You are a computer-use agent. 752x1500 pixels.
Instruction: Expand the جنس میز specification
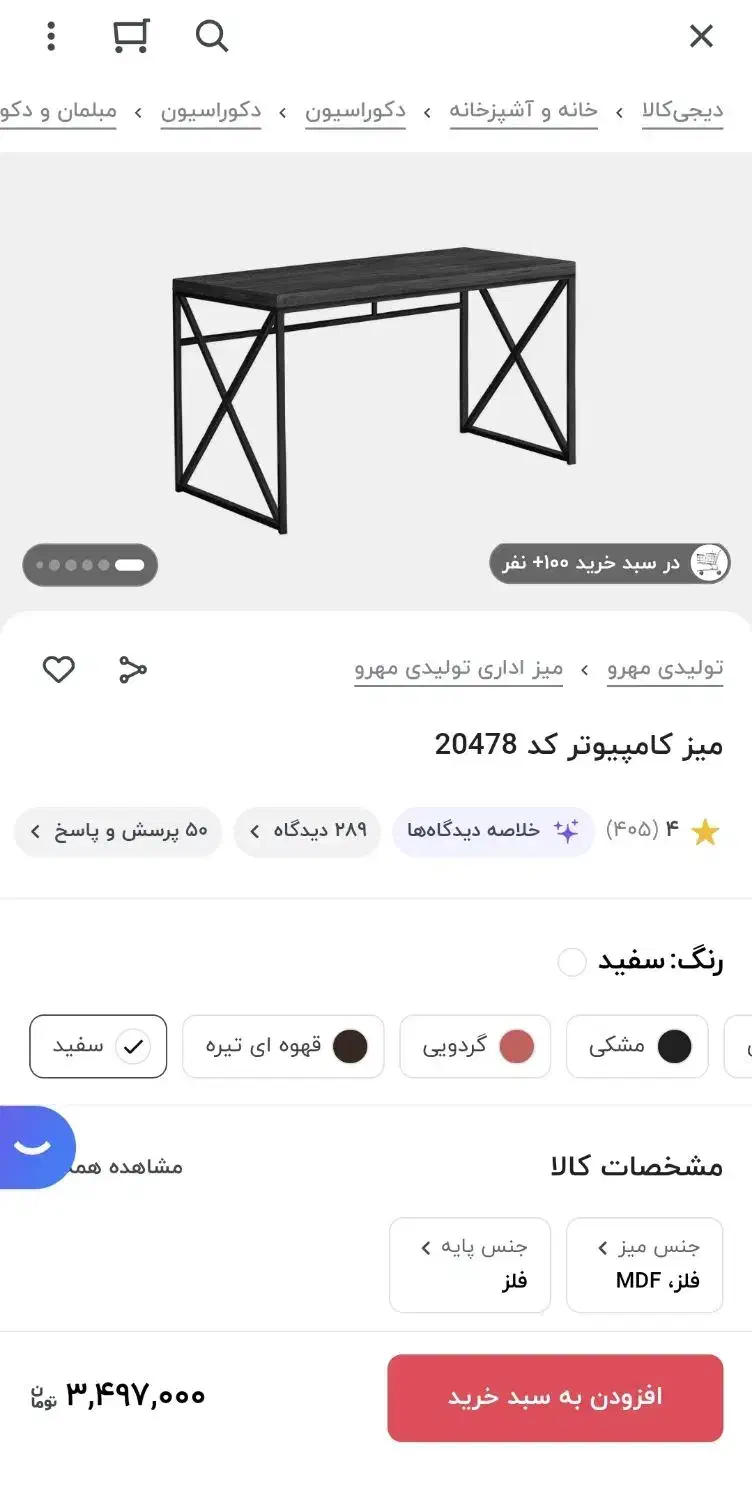tap(645, 1264)
